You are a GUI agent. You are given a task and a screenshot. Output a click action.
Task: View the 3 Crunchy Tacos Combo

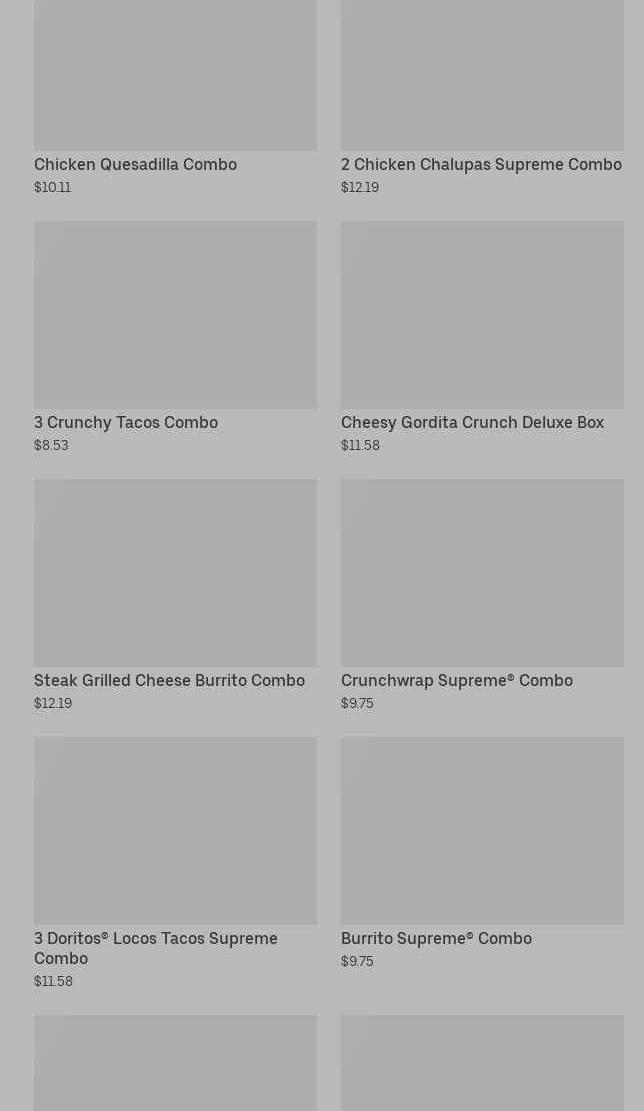[175, 337]
